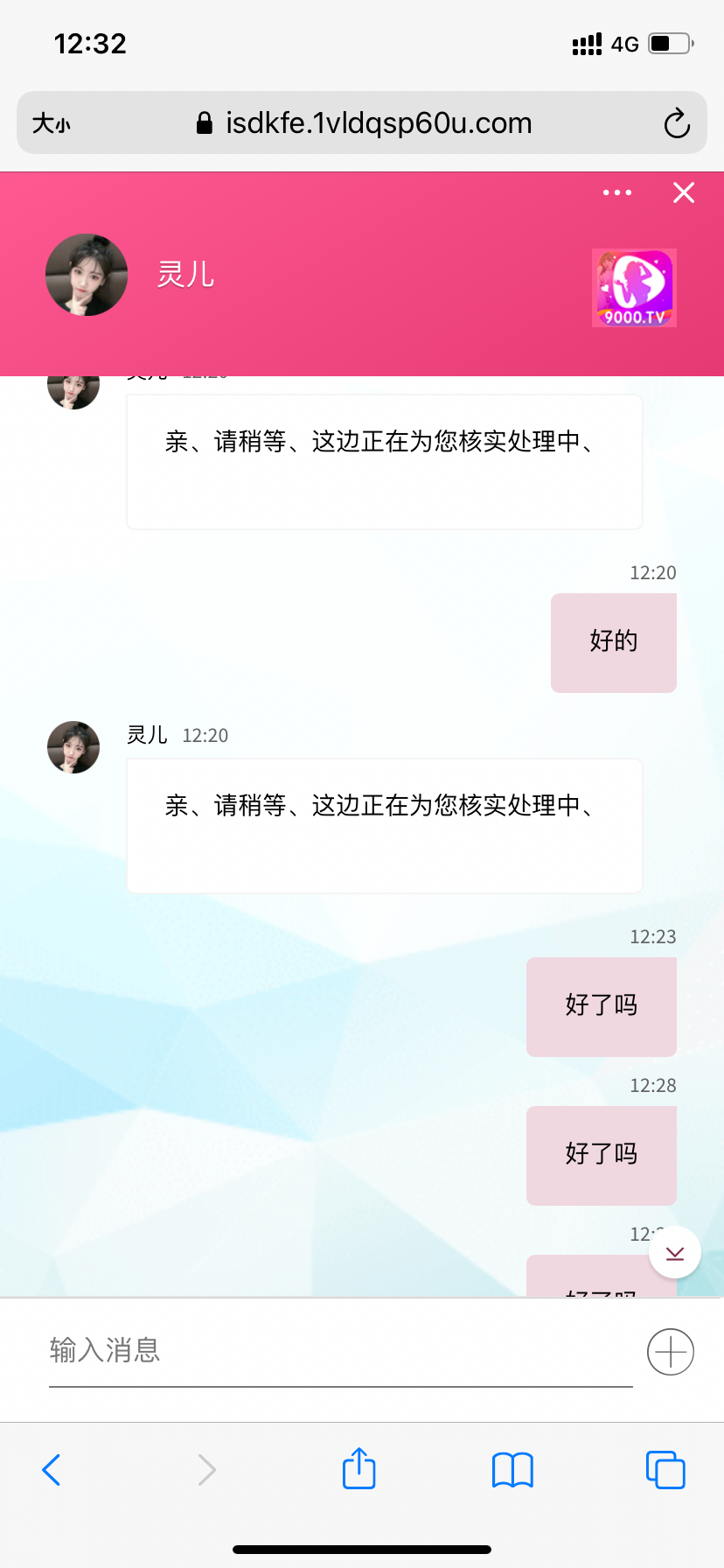Tap the plus icon beside message input
This screenshot has height=1568, width=724.
click(x=670, y=1352)
